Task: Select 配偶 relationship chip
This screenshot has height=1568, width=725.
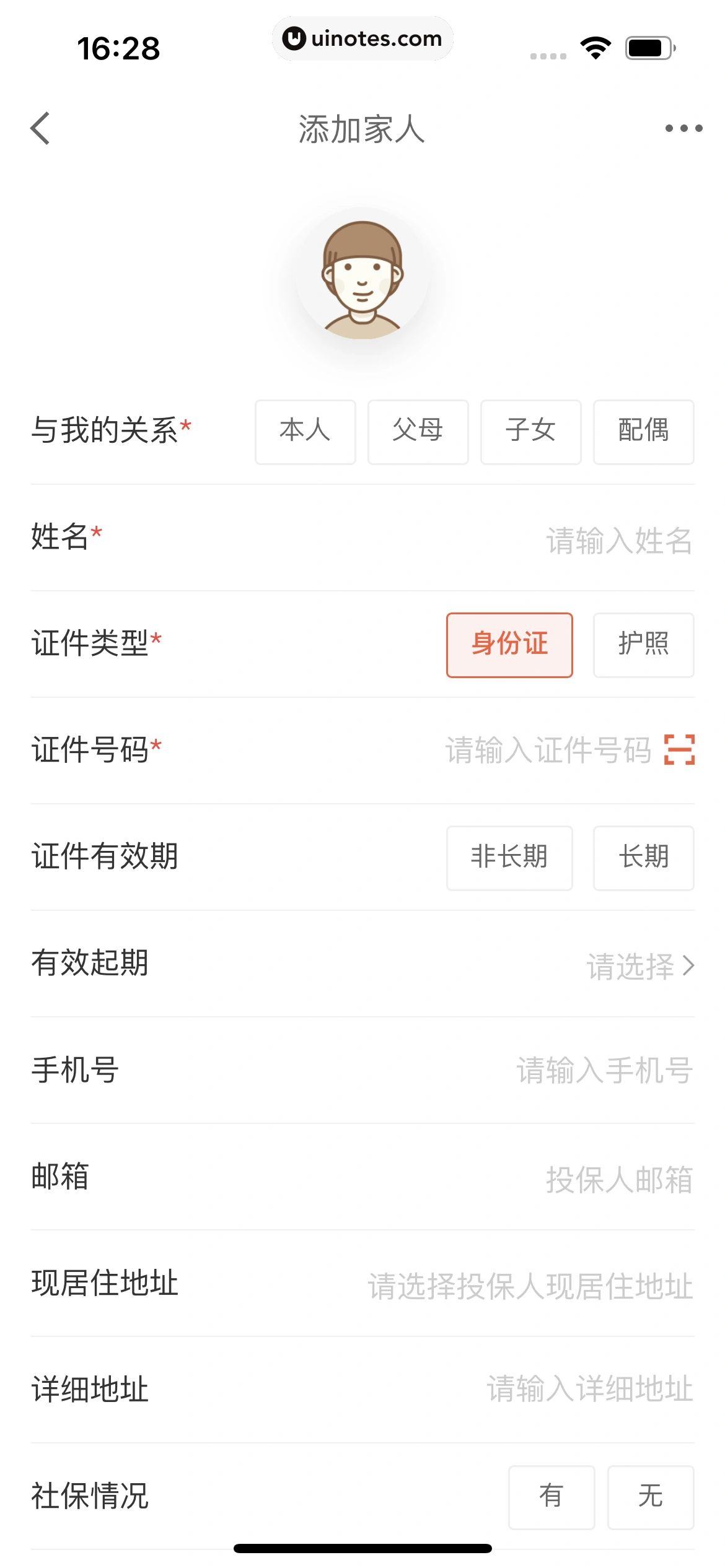Action: coord(643,432)
